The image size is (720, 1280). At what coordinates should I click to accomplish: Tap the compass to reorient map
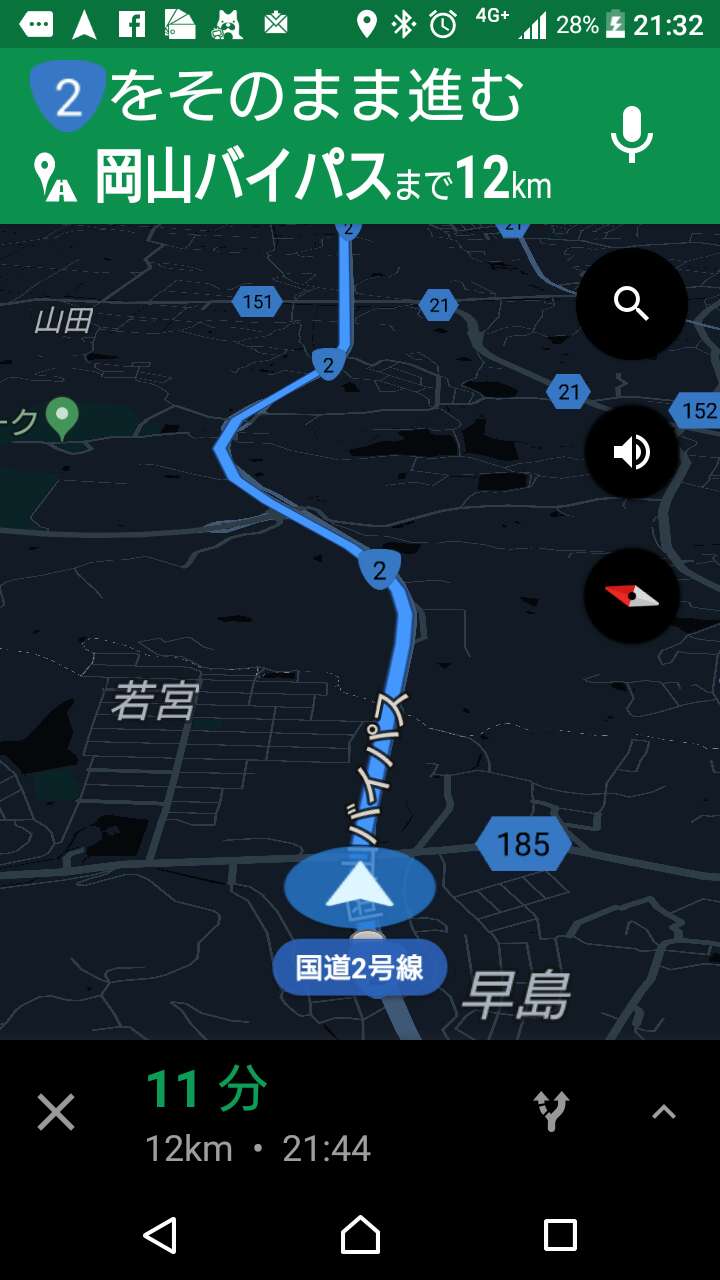[x=632, y=597]
